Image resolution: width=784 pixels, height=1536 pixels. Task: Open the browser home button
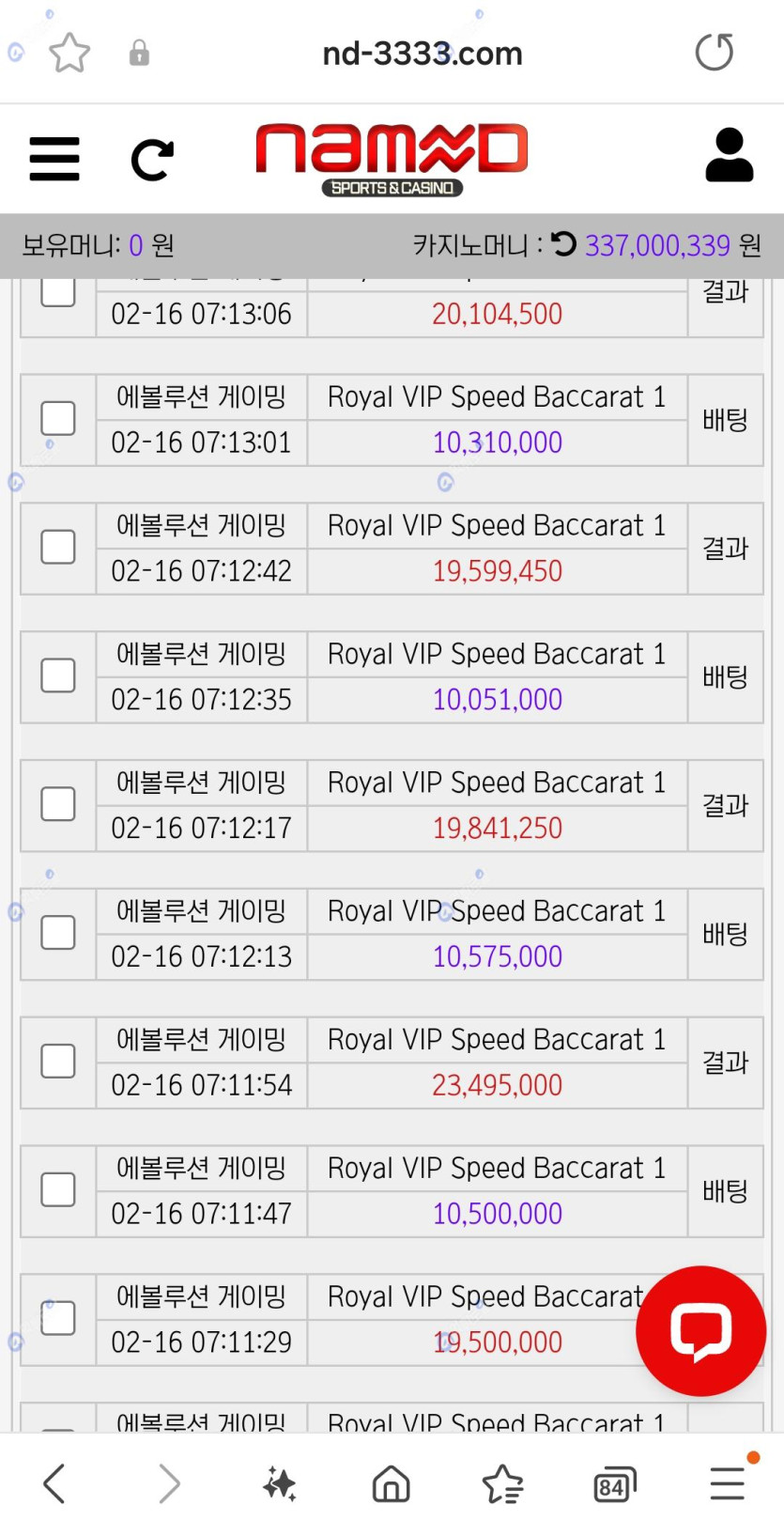click(x=392, y=1484)
